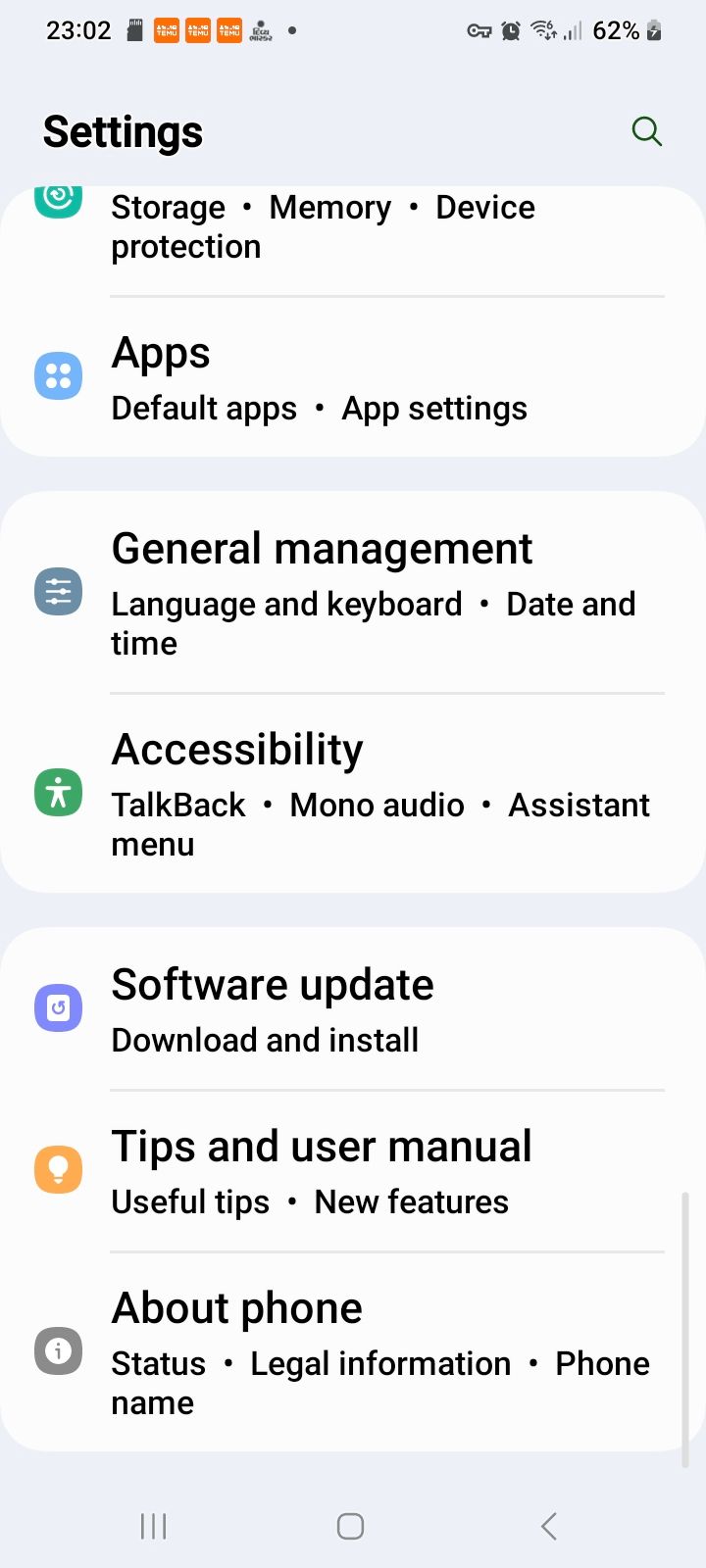Open Language and keyboard
706x1568 pixels.
[285, 604]
